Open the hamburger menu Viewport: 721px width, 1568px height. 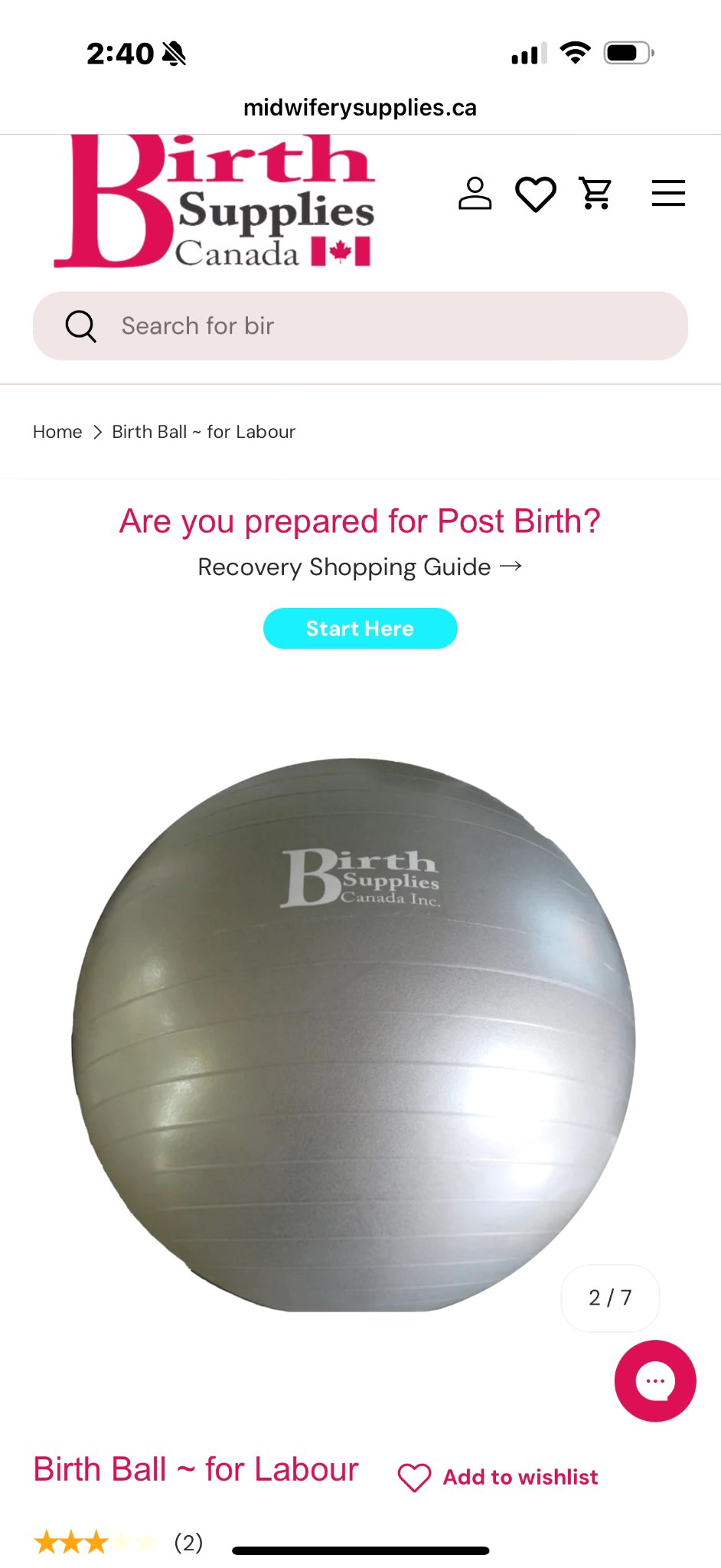667,193
